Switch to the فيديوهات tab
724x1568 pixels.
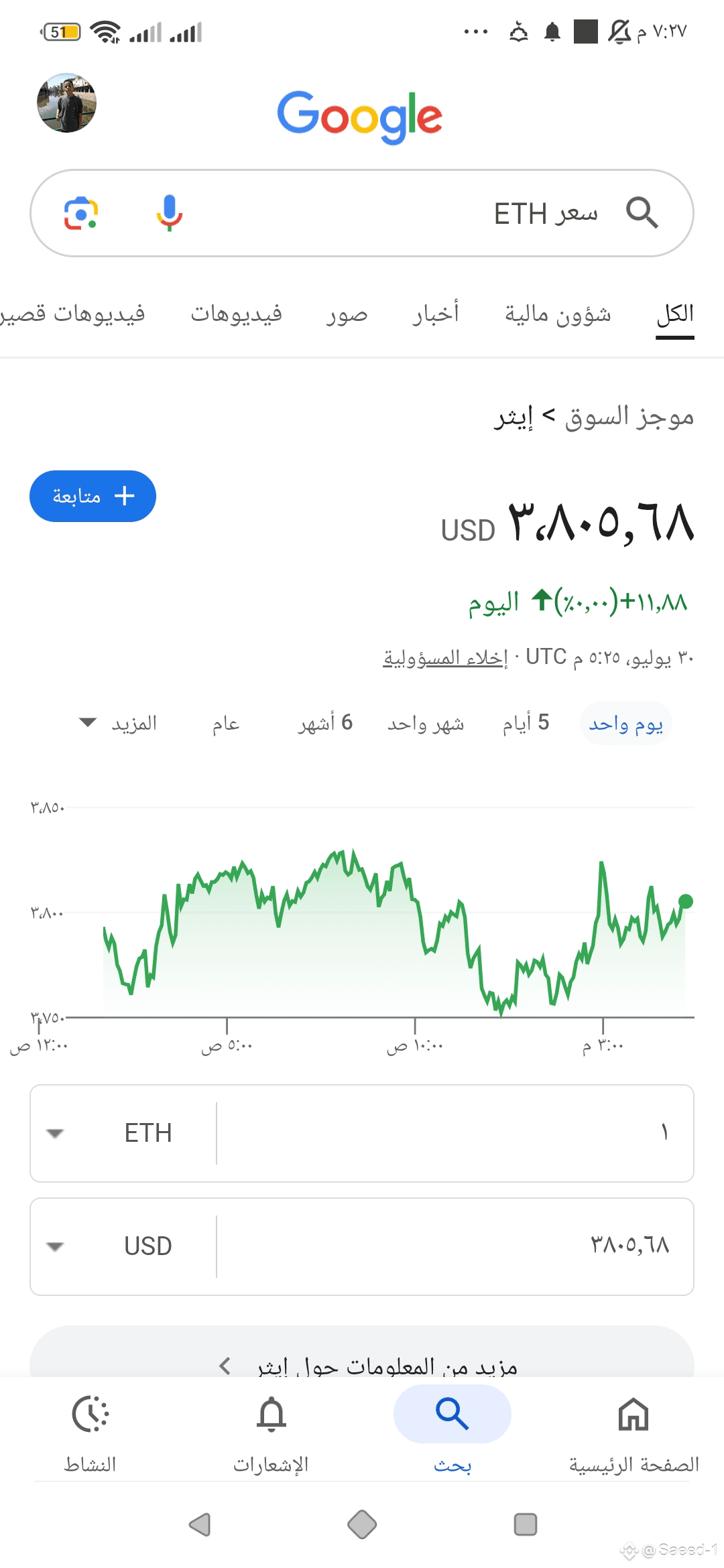pos(236,314)
